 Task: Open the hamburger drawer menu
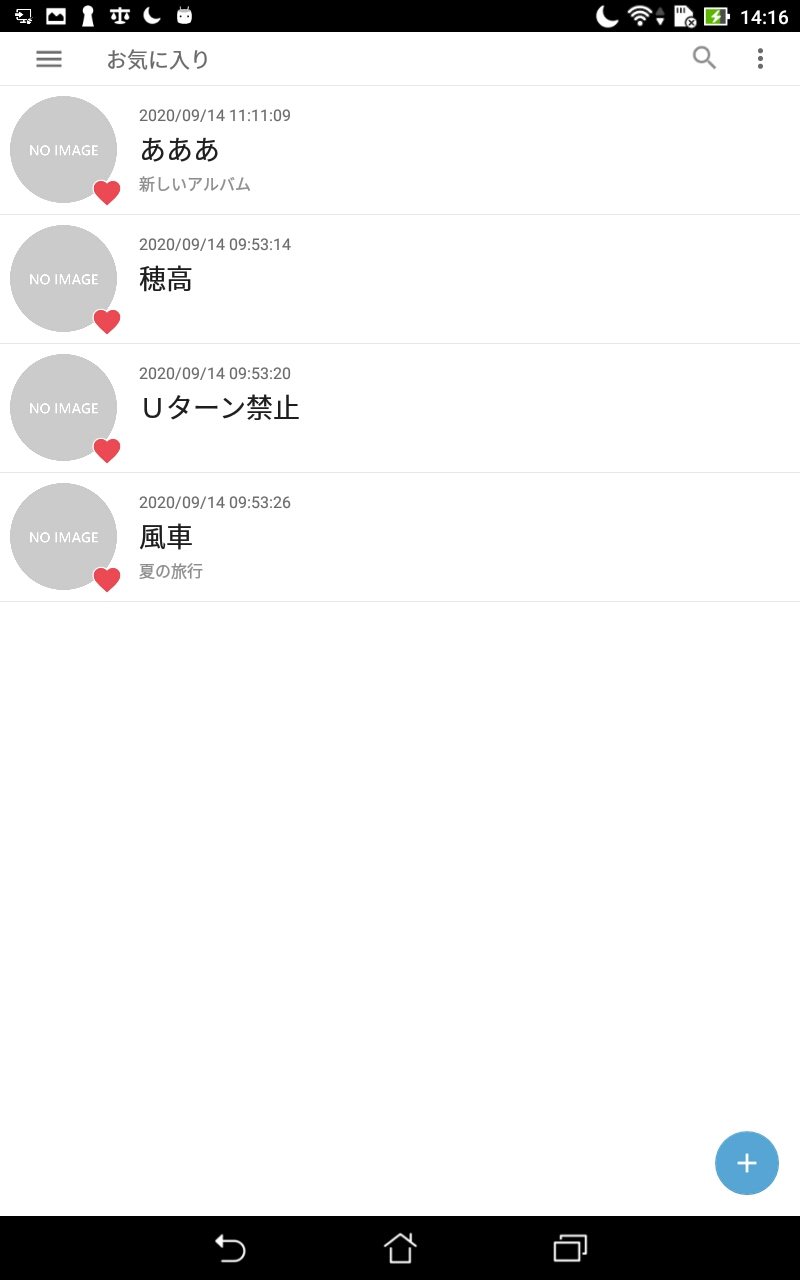[49, 59]
